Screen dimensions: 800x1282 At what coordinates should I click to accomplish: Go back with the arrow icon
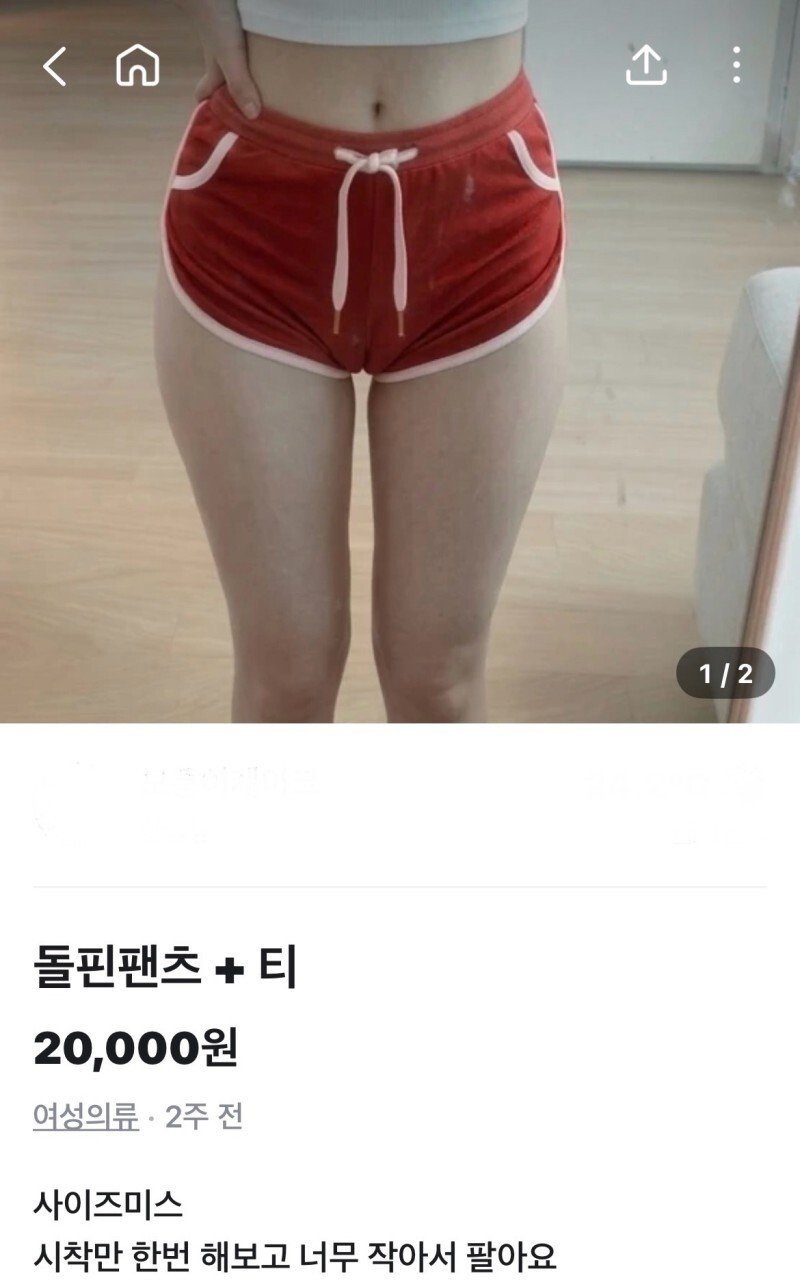[54, 66]
